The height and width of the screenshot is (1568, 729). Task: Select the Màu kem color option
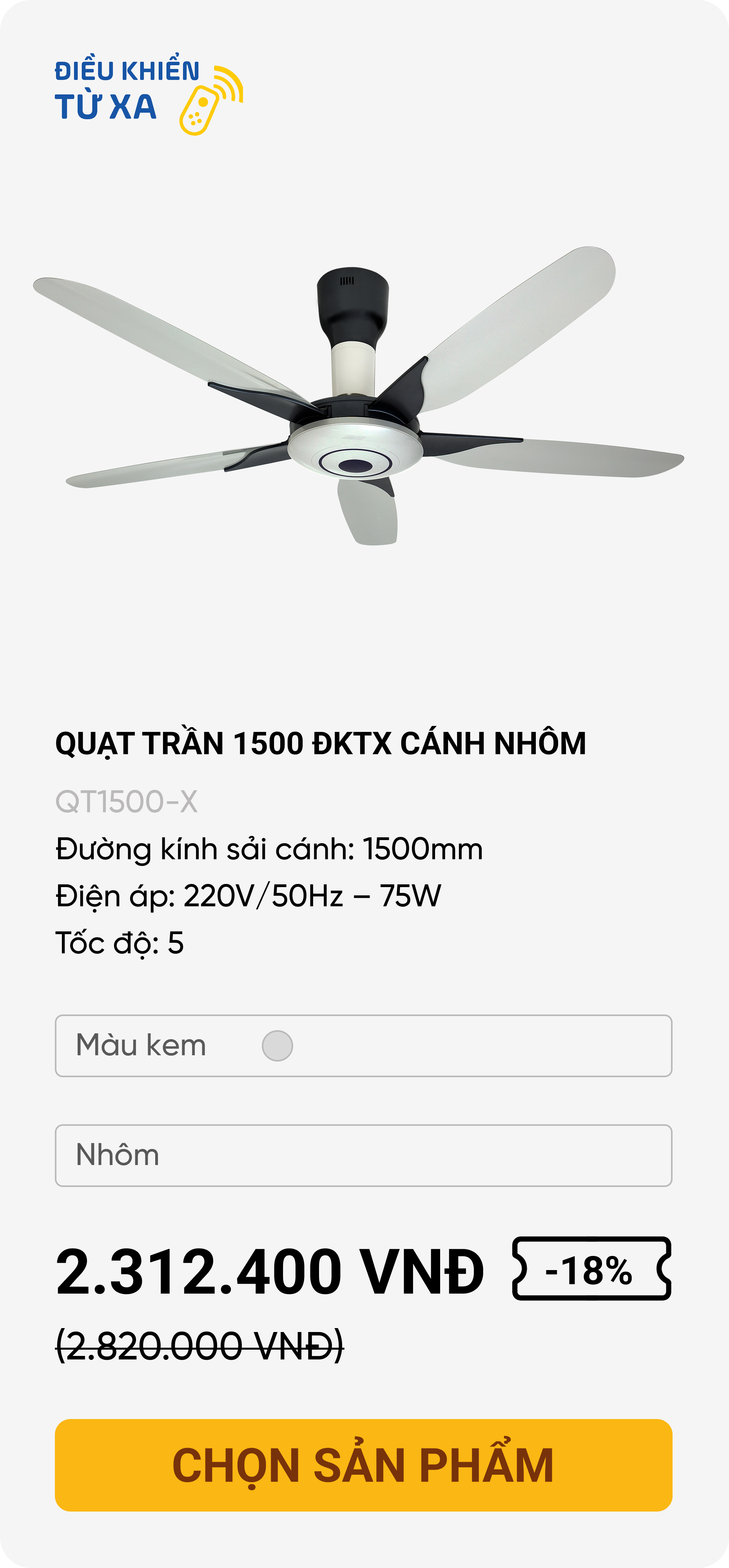pos(363,1046)
